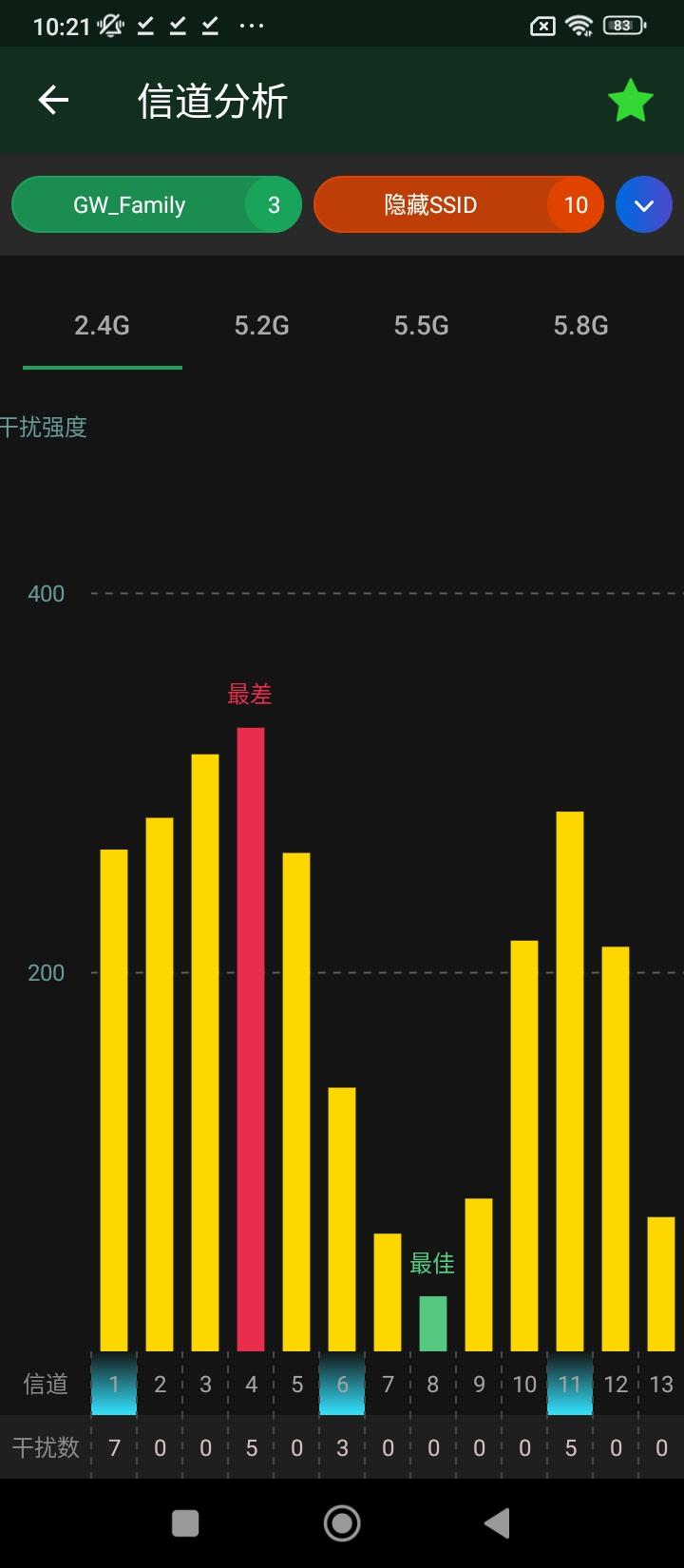Select the GW_Family network chip

coord(156,204)
